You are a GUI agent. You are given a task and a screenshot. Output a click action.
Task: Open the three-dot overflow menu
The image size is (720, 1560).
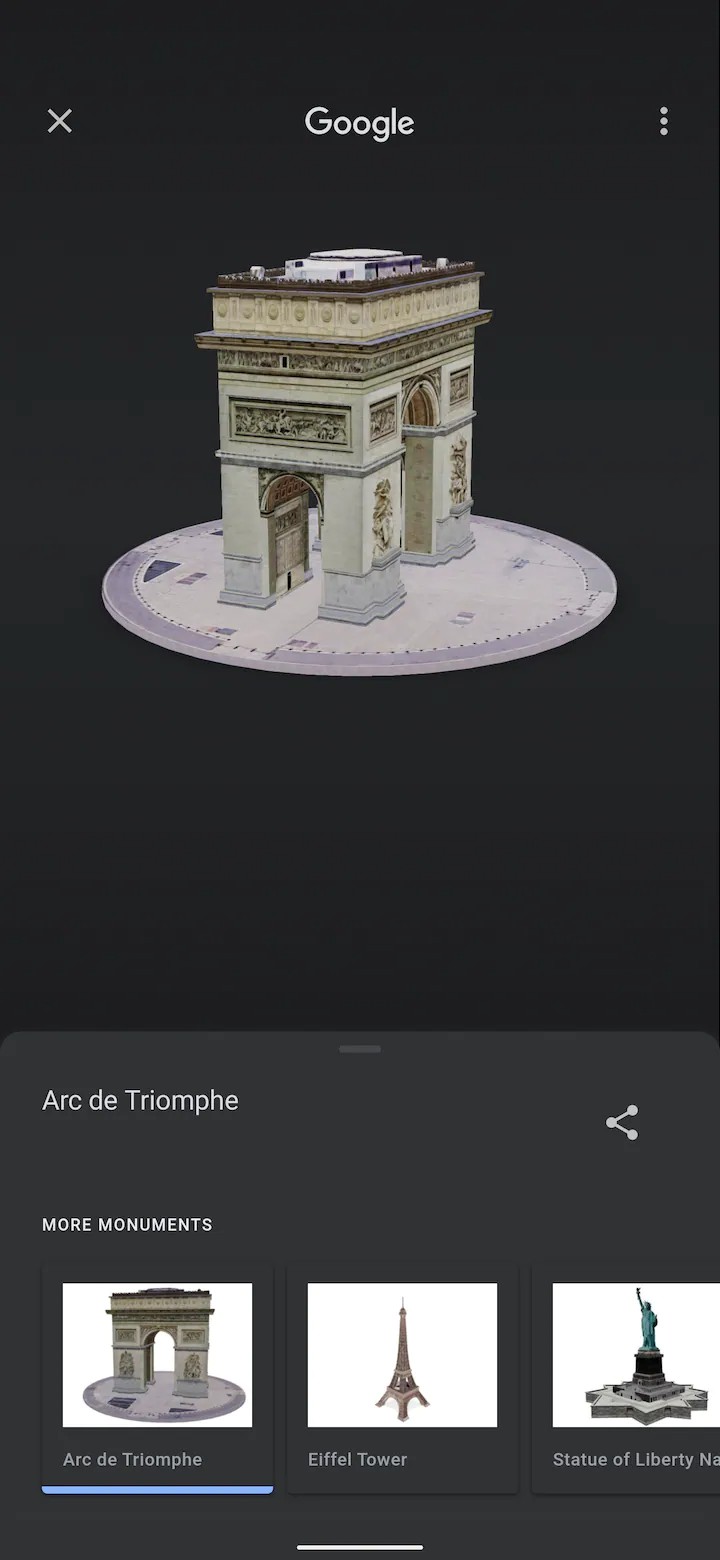[x=663, y=121]
